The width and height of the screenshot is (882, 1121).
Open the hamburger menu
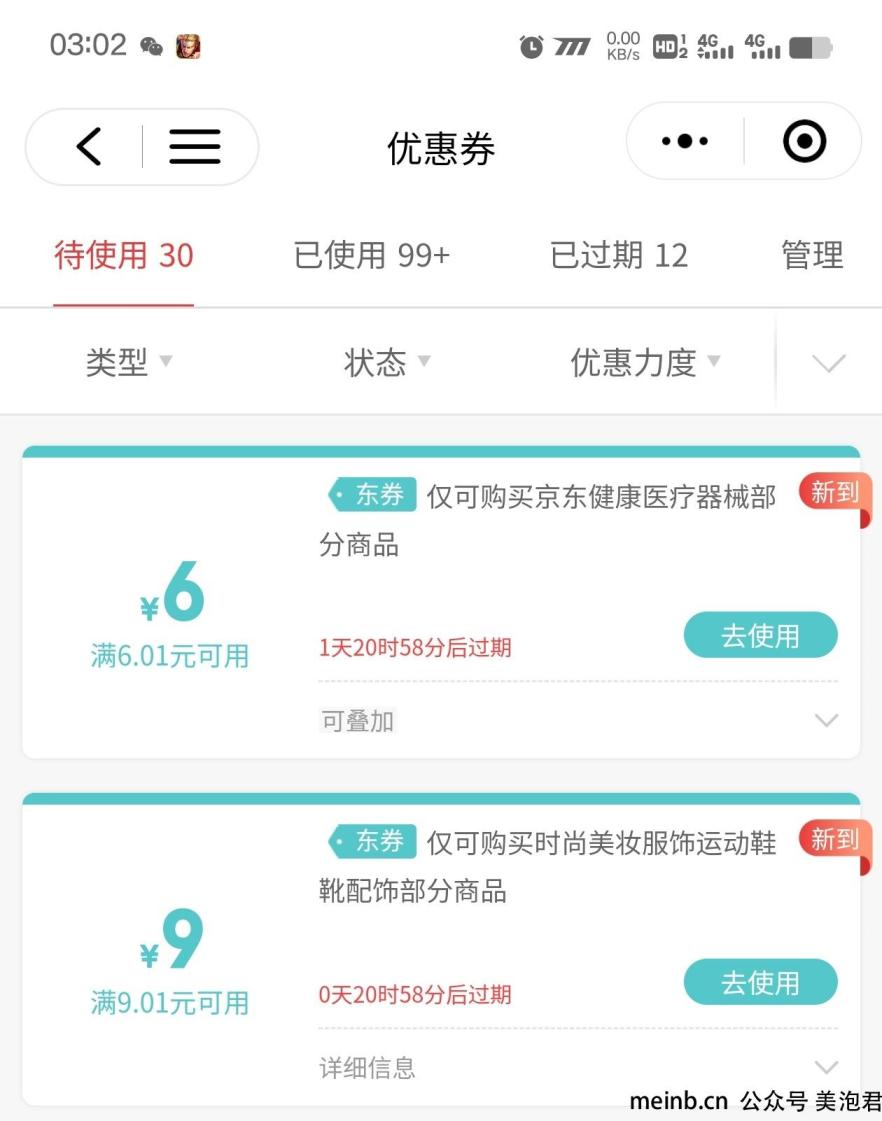194,147
